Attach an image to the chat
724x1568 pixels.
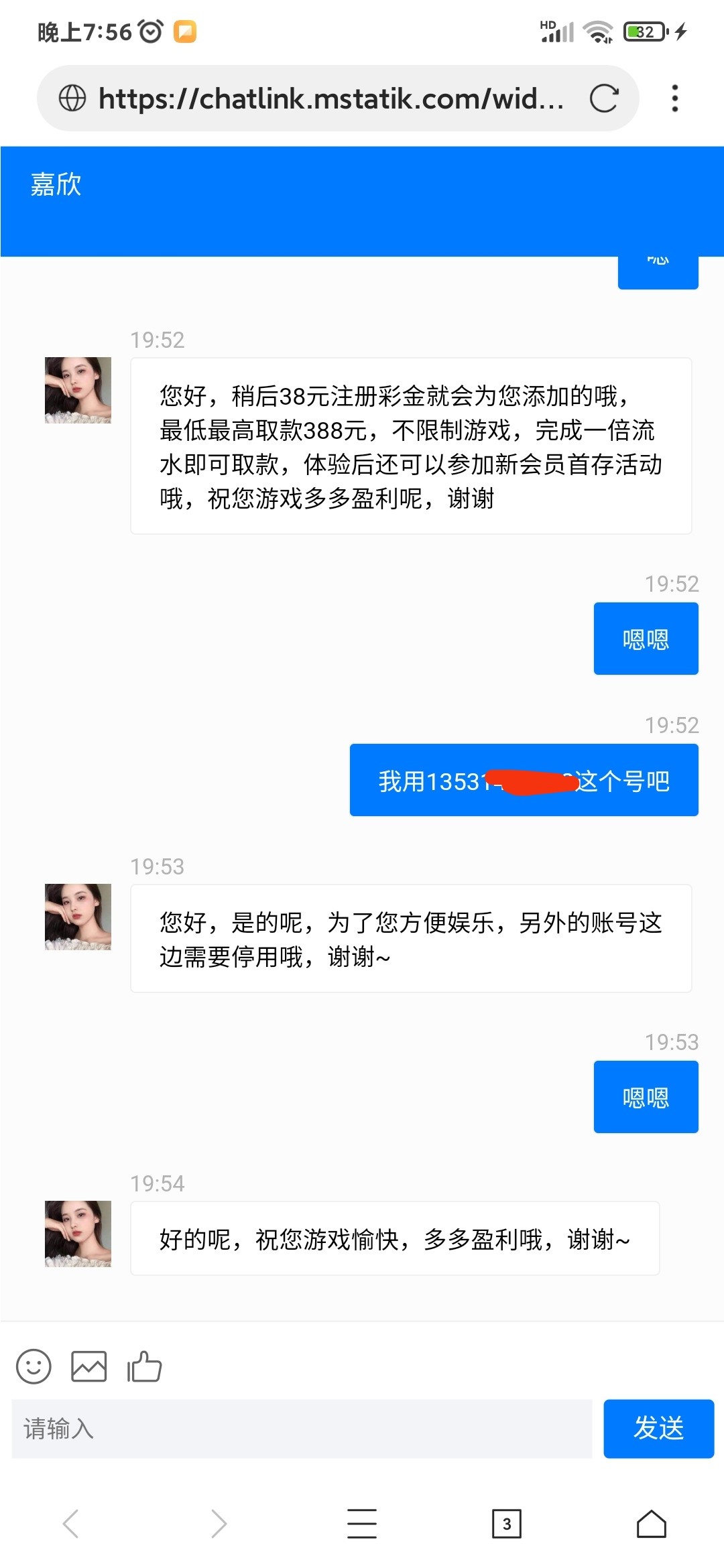click(88, 1366)
